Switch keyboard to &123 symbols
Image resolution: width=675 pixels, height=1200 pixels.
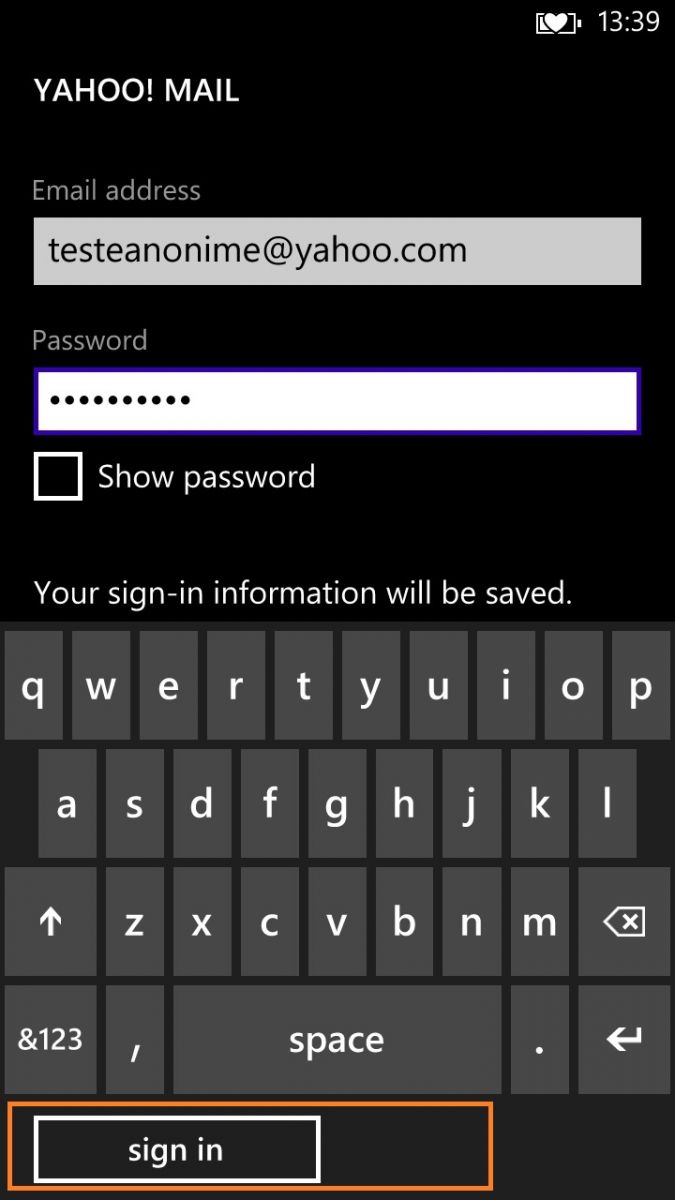pyautogui.click(x=50, y=1039)
